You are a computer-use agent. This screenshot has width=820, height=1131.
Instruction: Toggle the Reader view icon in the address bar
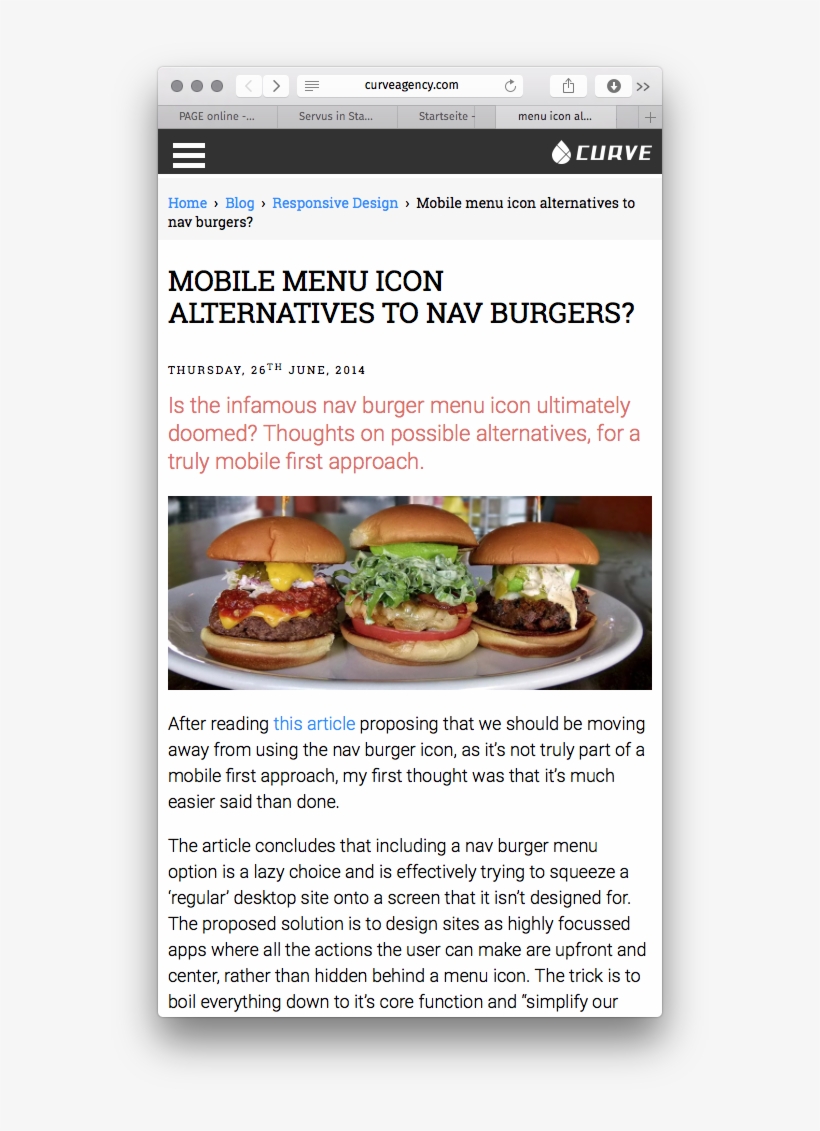click(312, 86)
